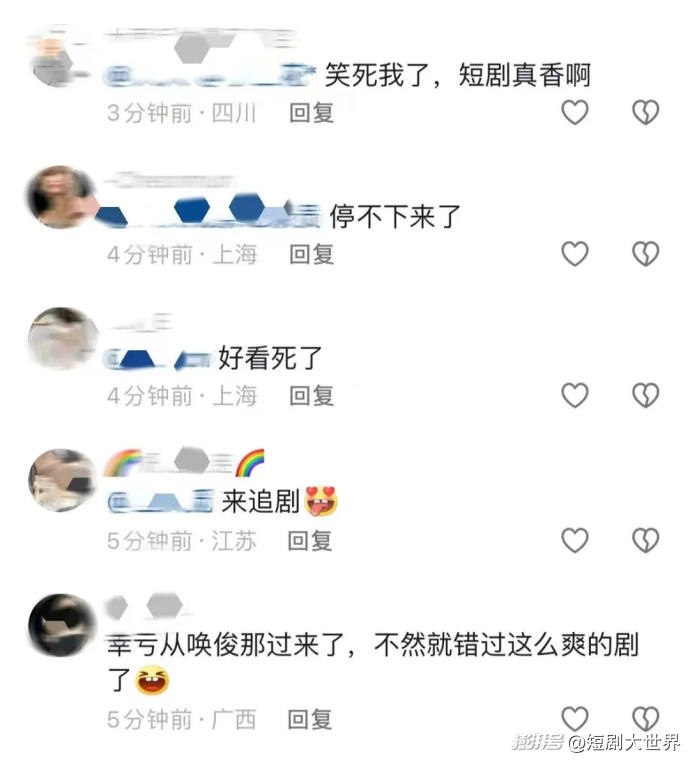
Task: Open avatar of the '来追剧' commenter
Action: pyautogui.click(x=62, y=480)
